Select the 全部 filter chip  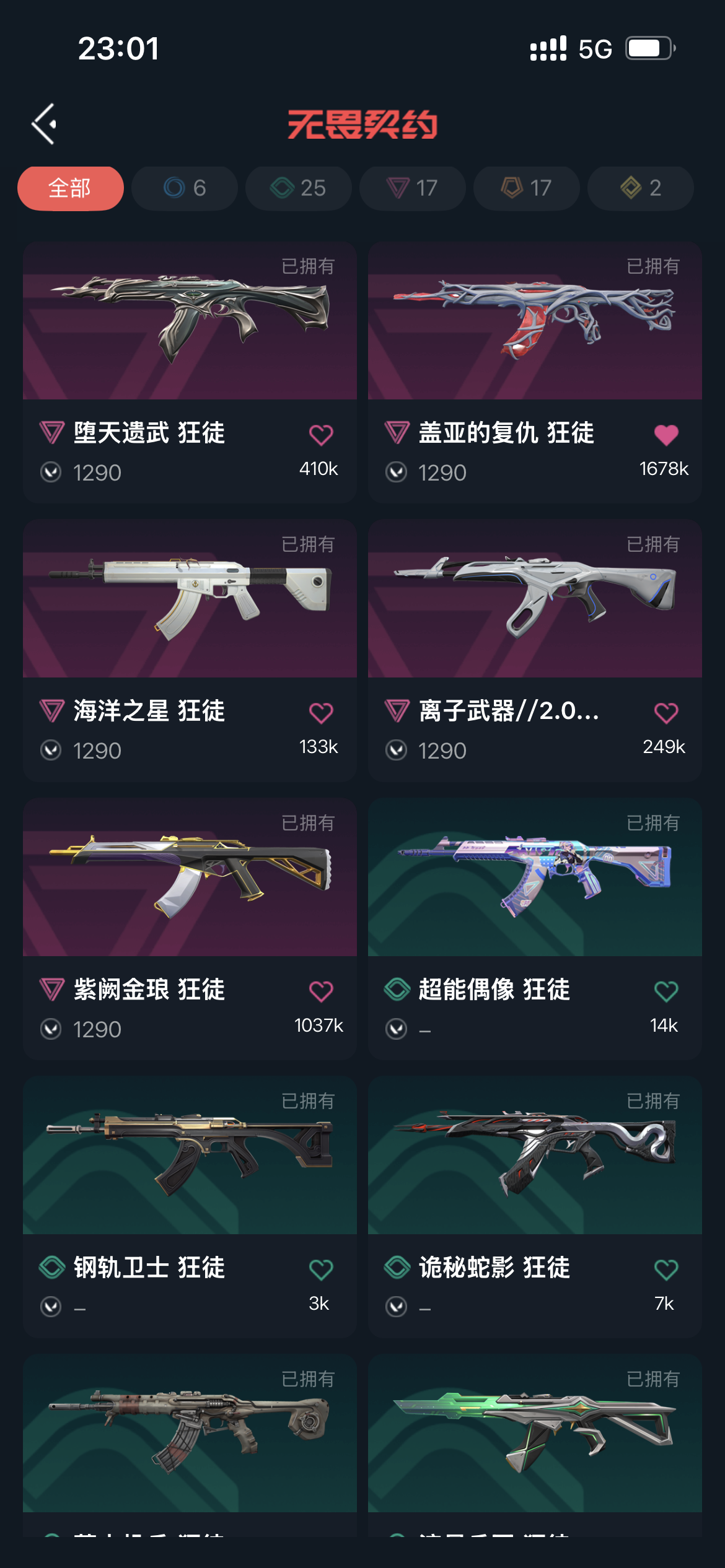click(71, 188)
